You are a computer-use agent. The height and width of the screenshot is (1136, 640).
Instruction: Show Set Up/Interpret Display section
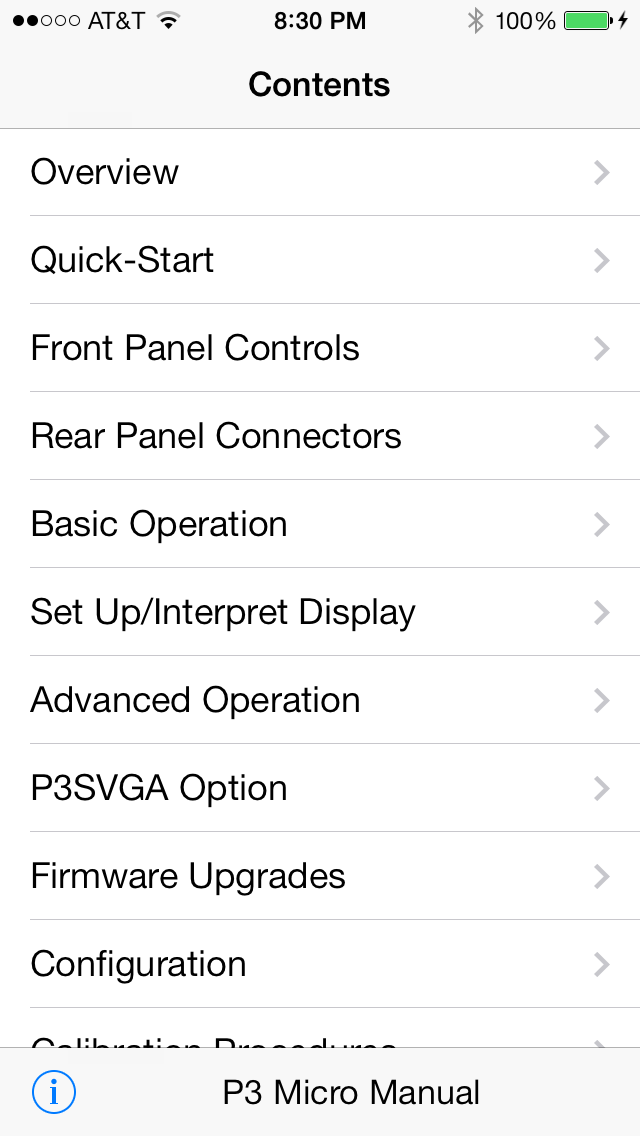pos(320,612)
